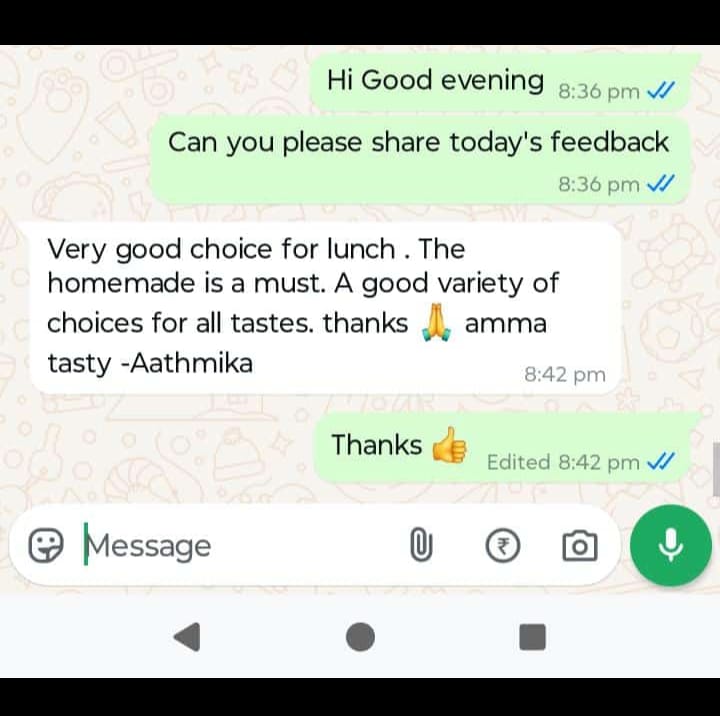Focus the Message text field

point(230,546)
